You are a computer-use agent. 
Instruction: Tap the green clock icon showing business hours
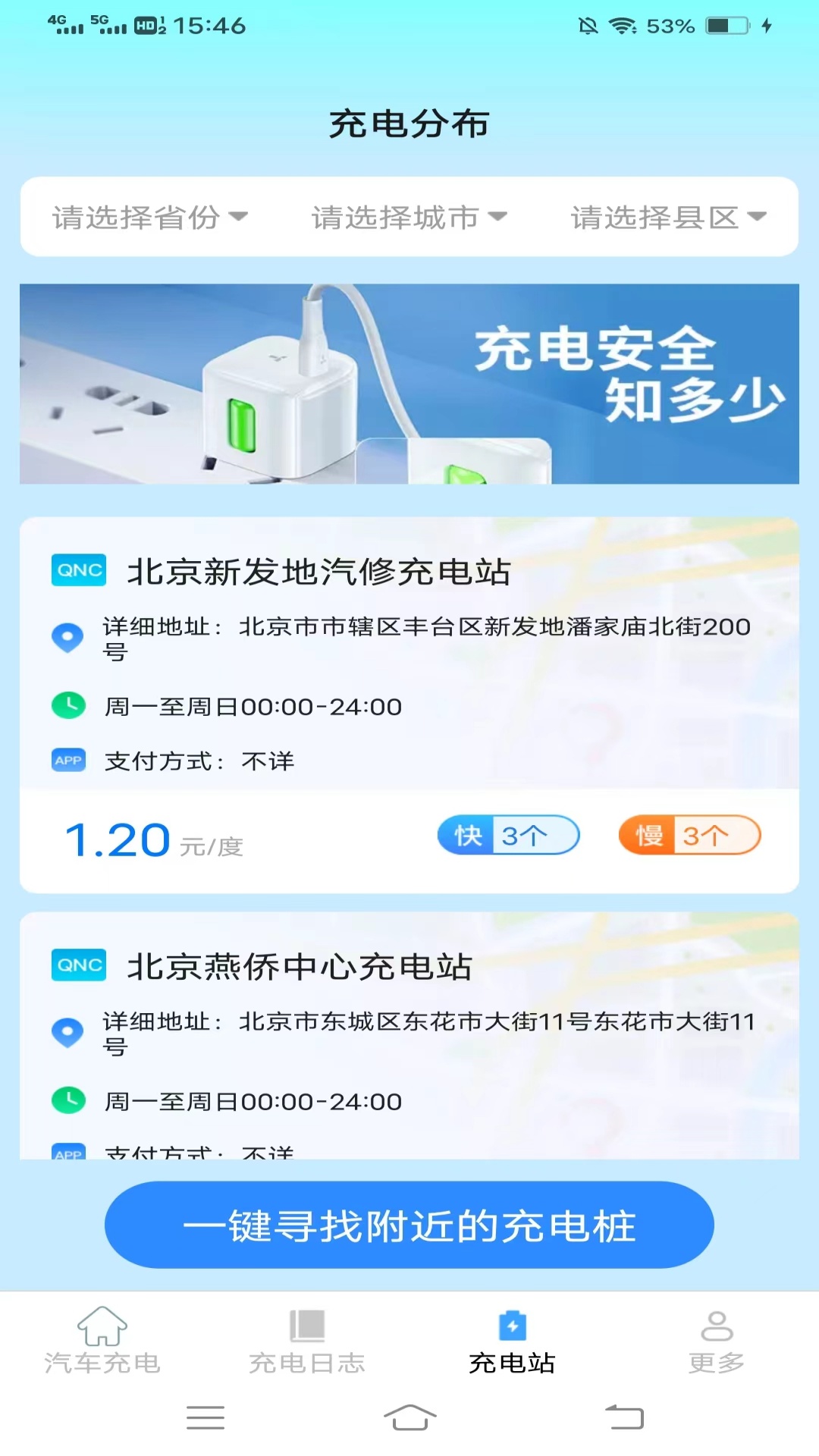click(67, 705)
